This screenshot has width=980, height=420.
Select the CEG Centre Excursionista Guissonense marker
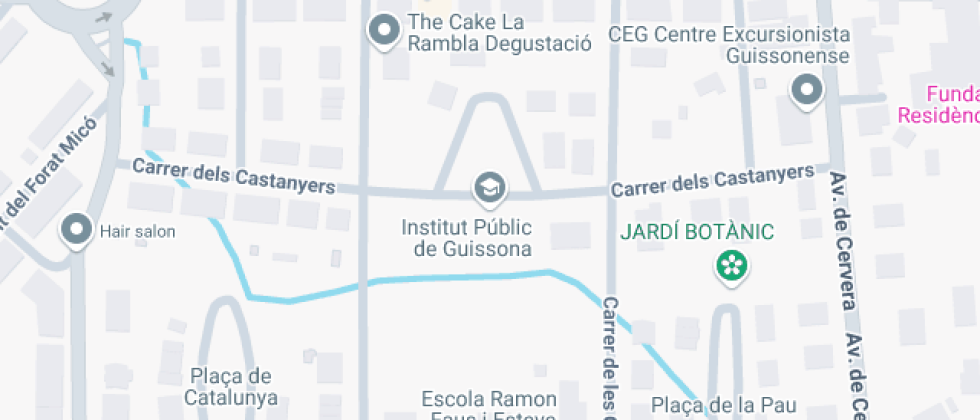point(805,93)
